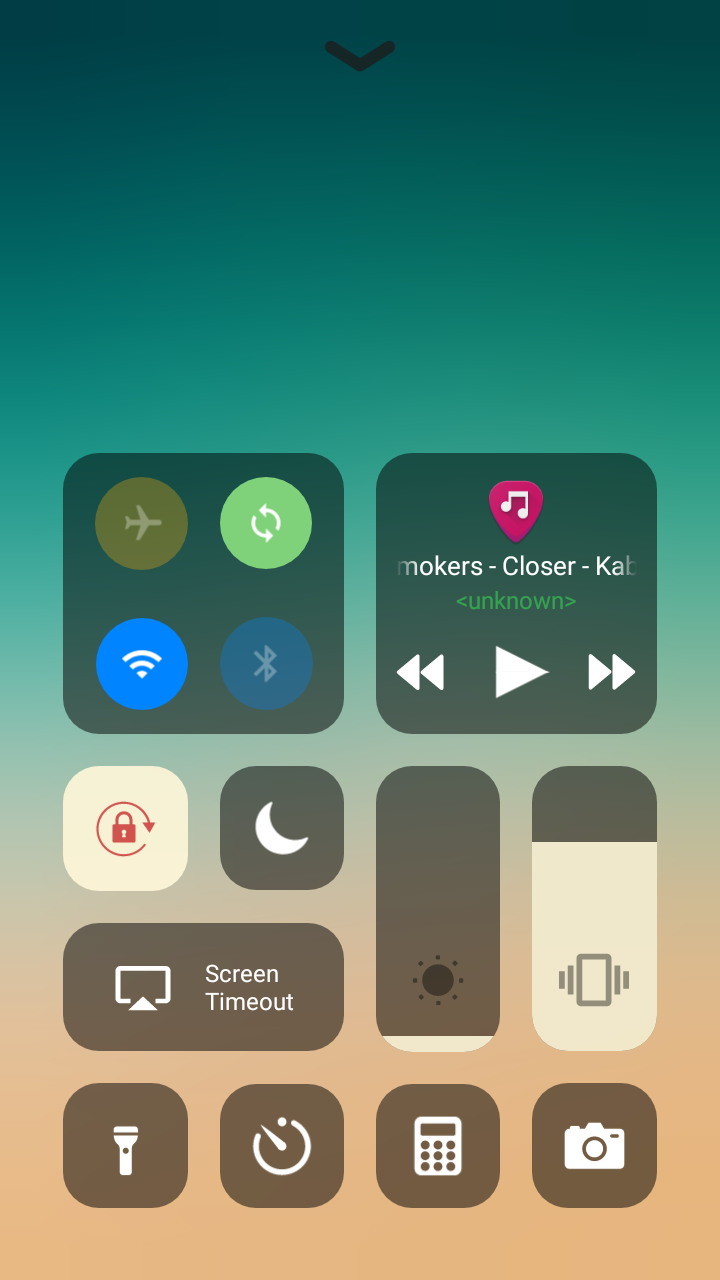The height and width of the screenshot is (1280, 720).
Task: Tap the vibration icon on the volume slider
Action: tap(594, 980)
